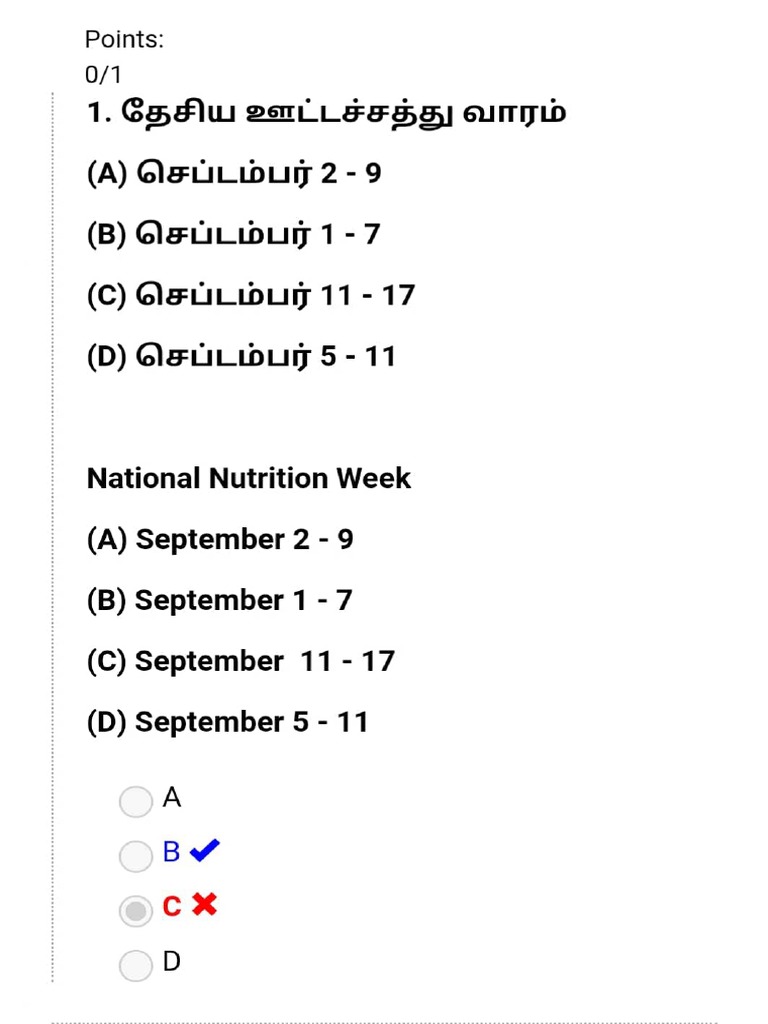Viewport: 768px width, 1024px height.
Task: Select radio option C
Action: (x=135, y=910)
